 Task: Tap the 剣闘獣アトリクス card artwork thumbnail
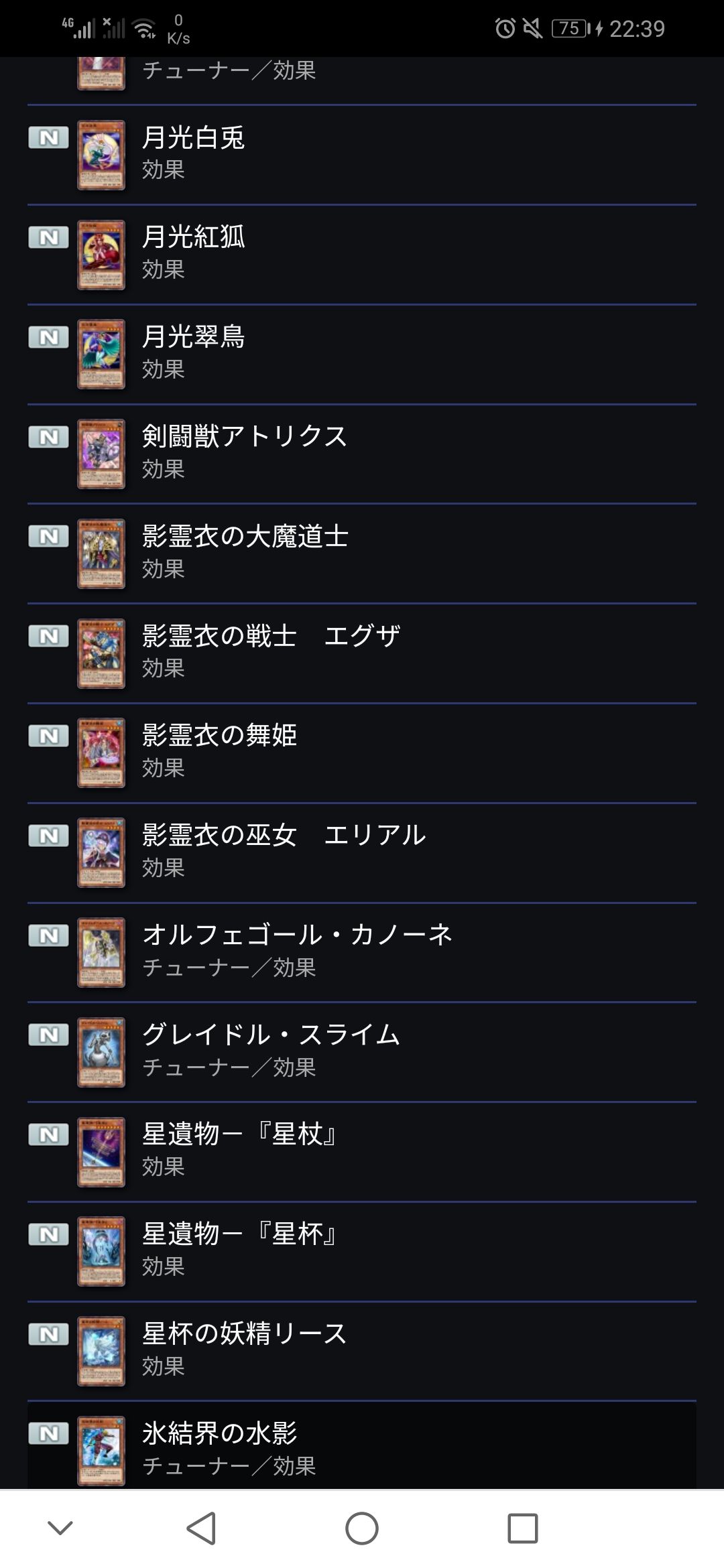click(101, 454)
